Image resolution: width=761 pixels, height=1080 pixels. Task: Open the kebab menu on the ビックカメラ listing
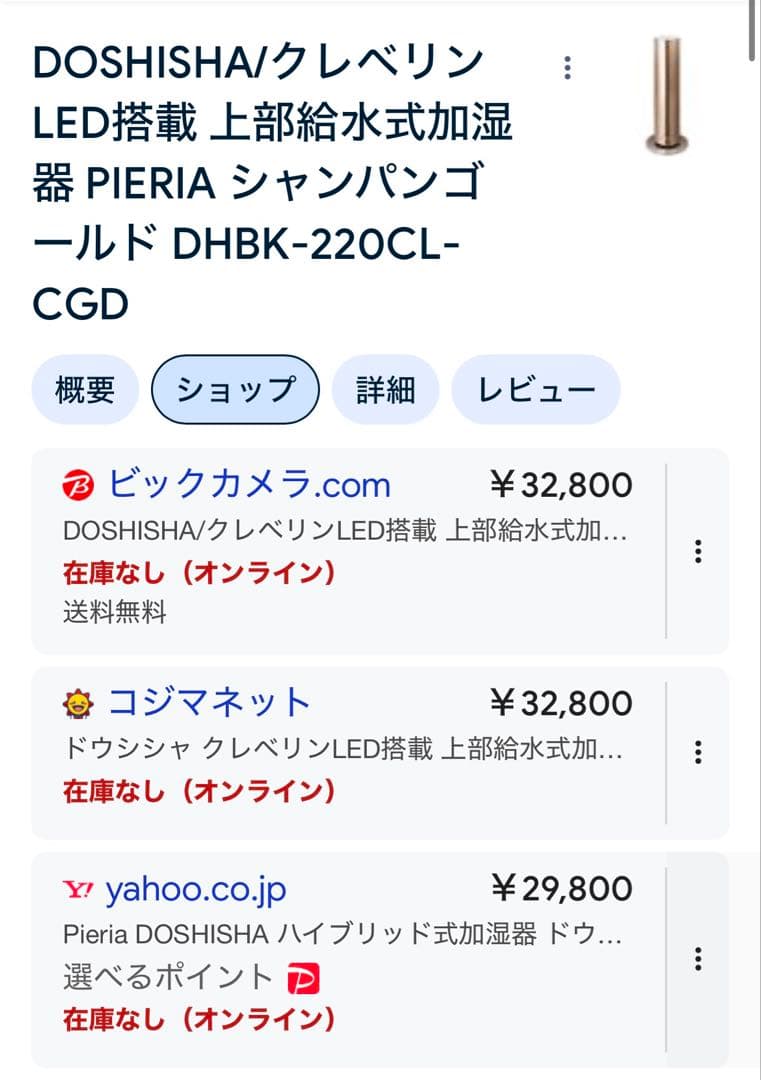697,550
